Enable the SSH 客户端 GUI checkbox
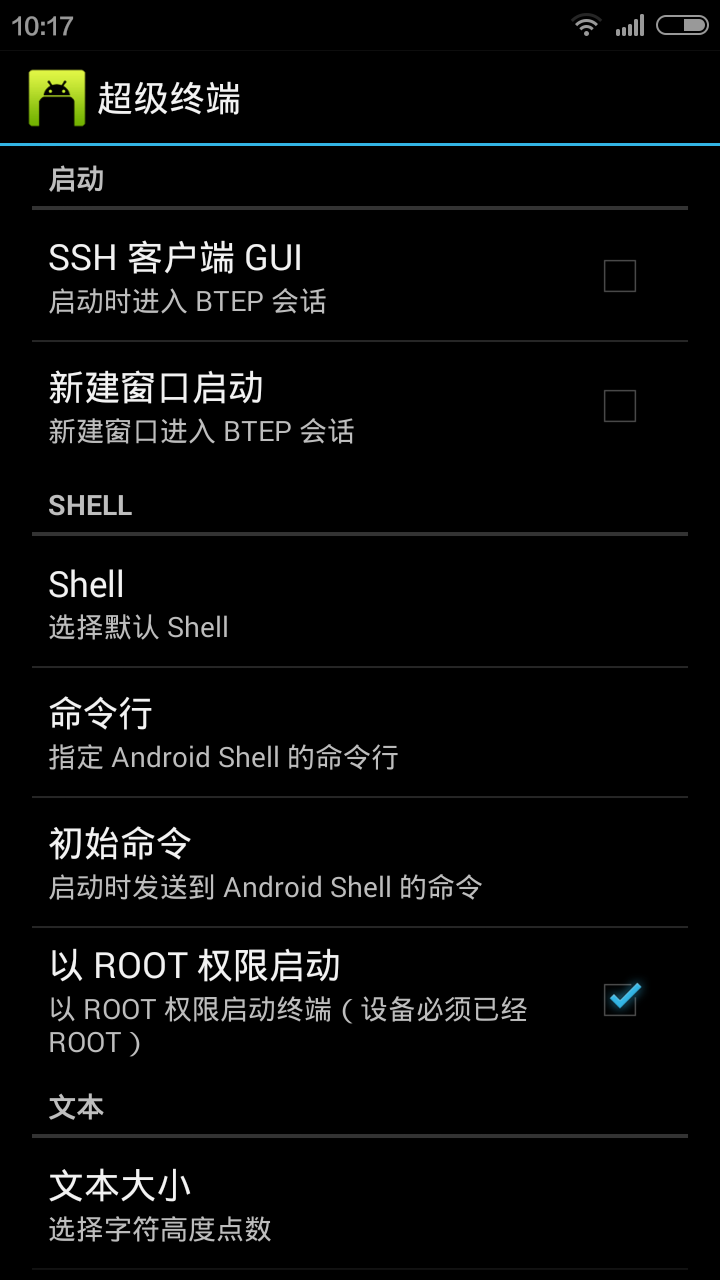 tap(619, 276)
